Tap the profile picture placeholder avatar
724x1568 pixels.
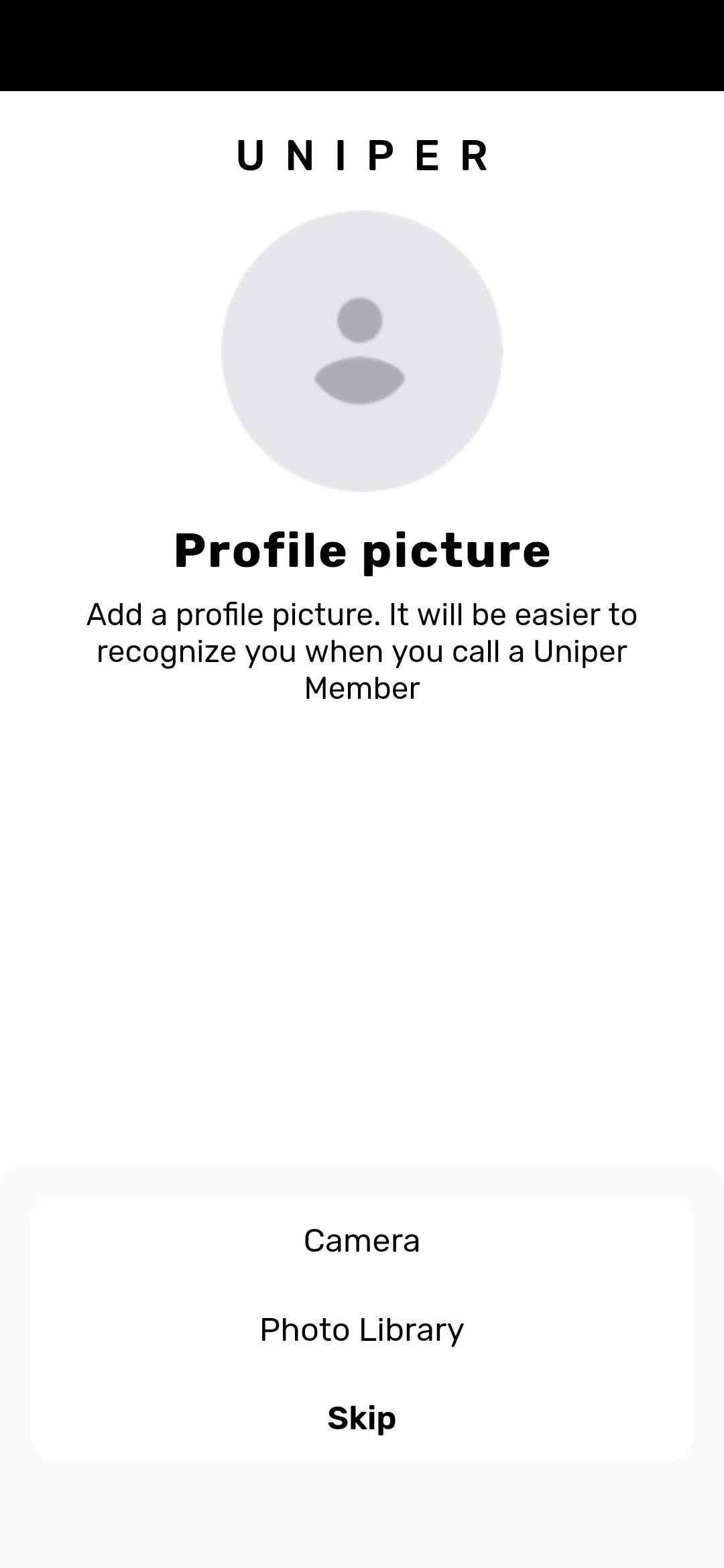click(362, 351)
